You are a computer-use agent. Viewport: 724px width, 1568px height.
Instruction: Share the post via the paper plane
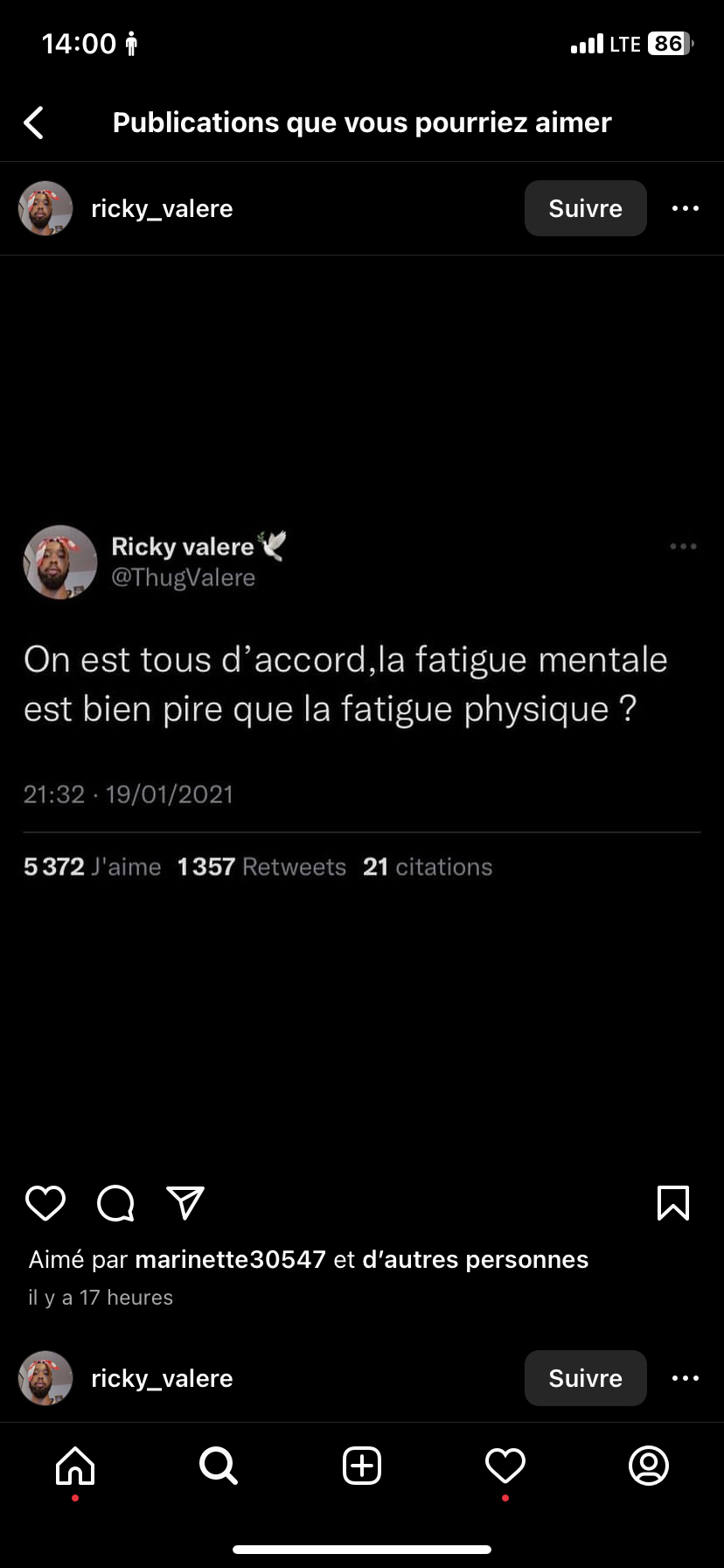(x=185, y=1203)
